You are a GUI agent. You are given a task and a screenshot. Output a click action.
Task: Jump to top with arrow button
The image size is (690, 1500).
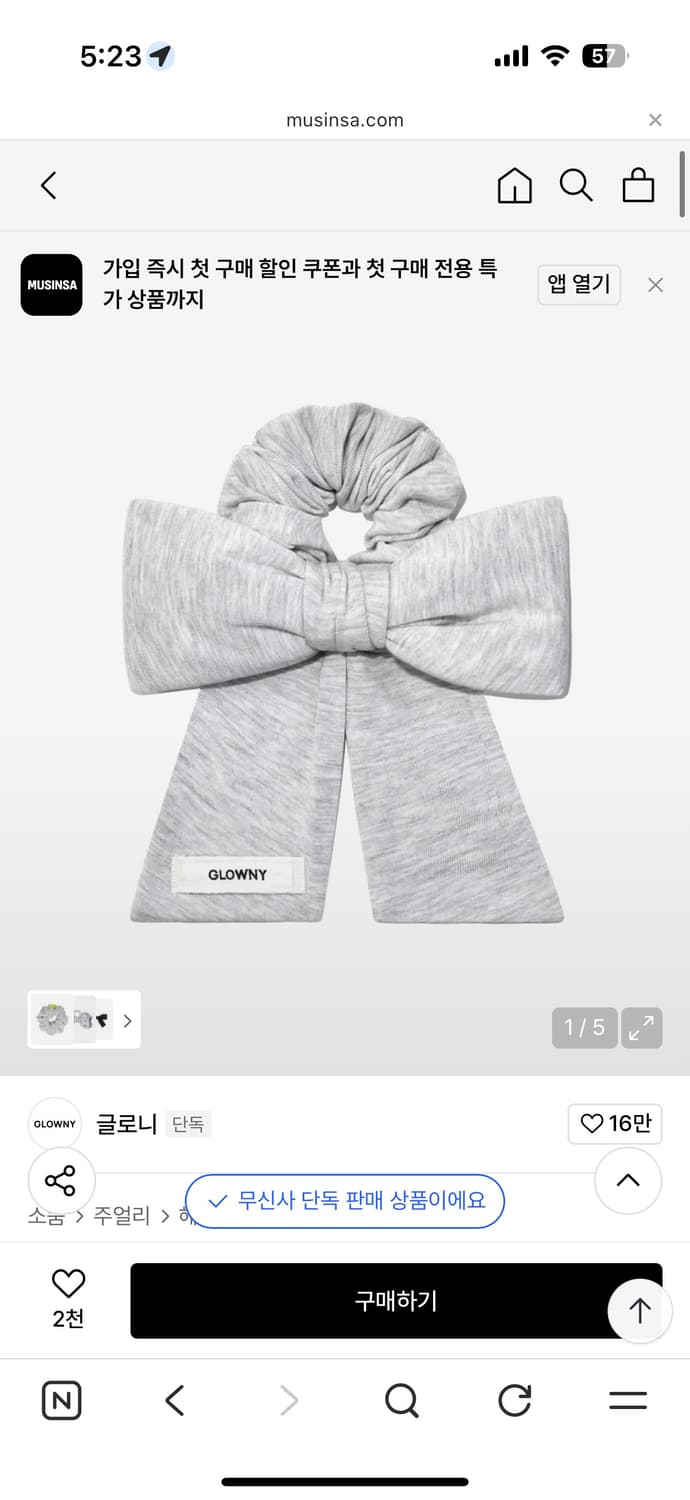(x=640, y=1310)
